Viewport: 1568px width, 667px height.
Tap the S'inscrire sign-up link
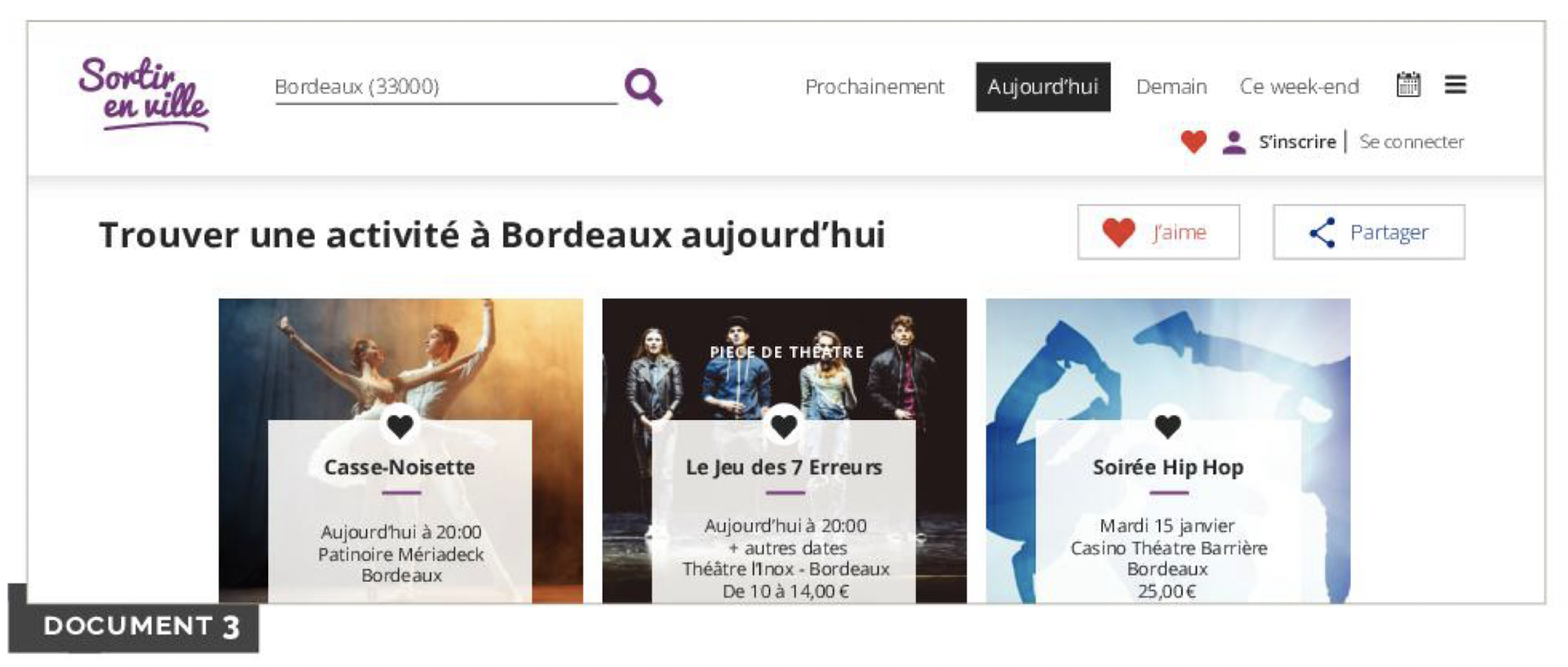(1296, 141)
